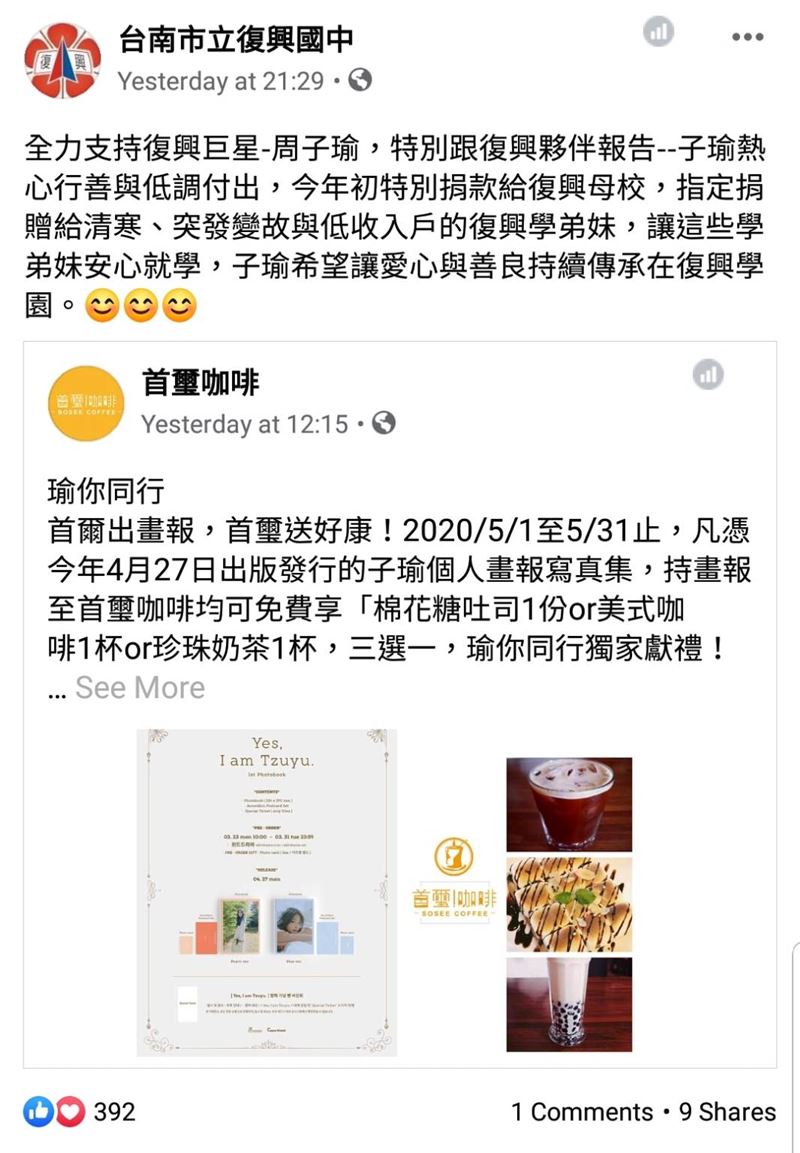The height and width of the screenshot is (1153, 800).
Task: Open the 台南市立復興國中 page name
Action: click(235, 40)
